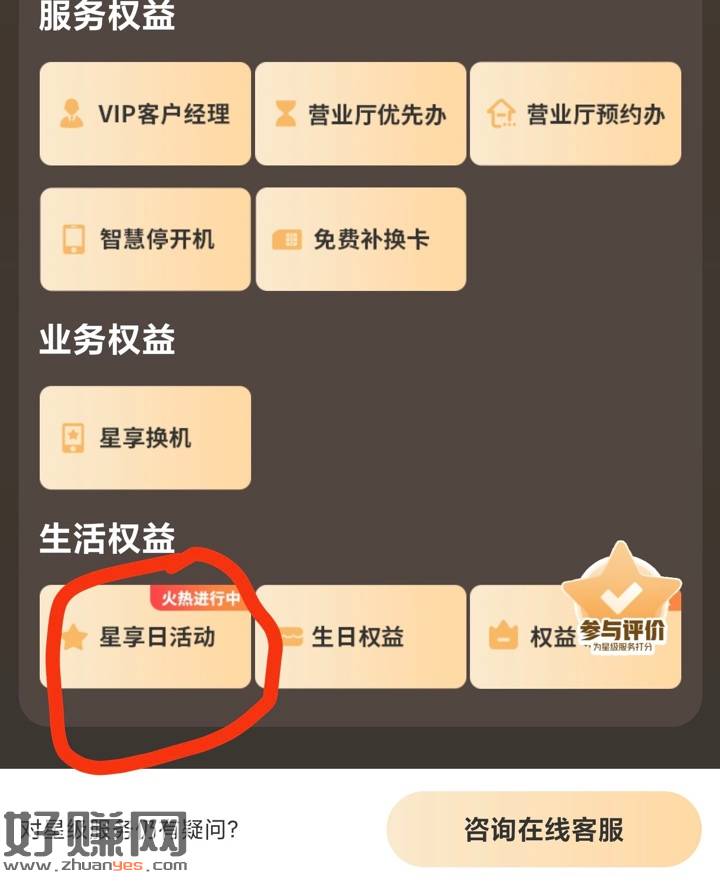Contact 咨询在线客服 online support
Image resolution: width=720 pixels, height=889 pixels.
click(544, 829)
